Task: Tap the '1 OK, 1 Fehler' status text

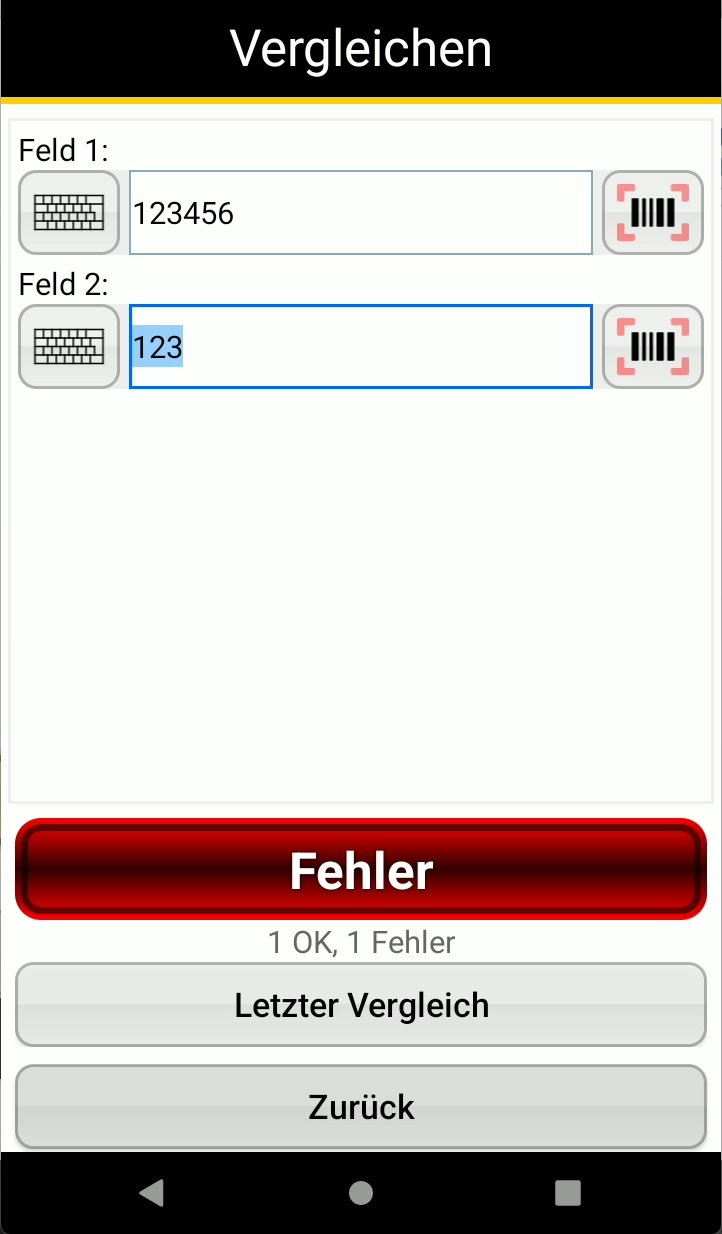Action: pyautogui.click(x=360, y=941)
